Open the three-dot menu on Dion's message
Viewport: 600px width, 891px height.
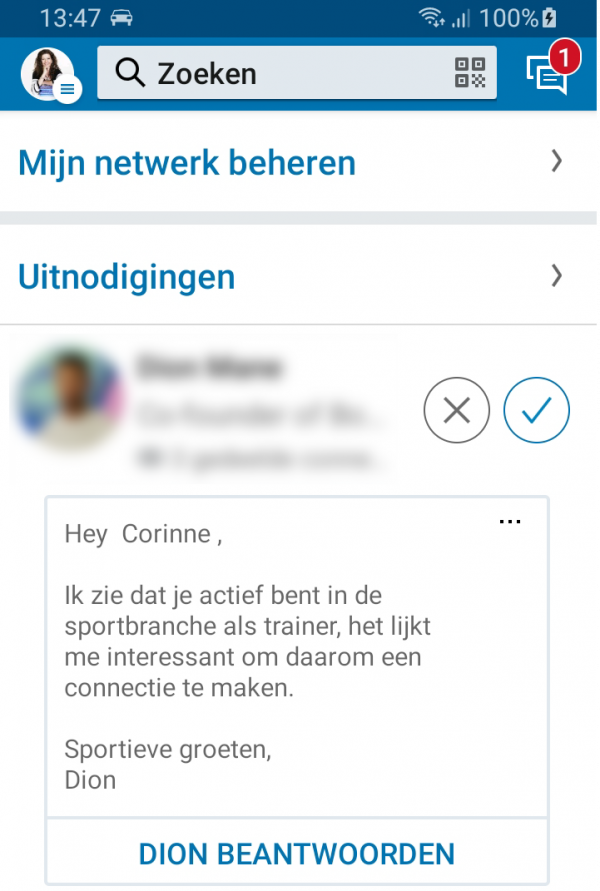(x=510, y=521)
